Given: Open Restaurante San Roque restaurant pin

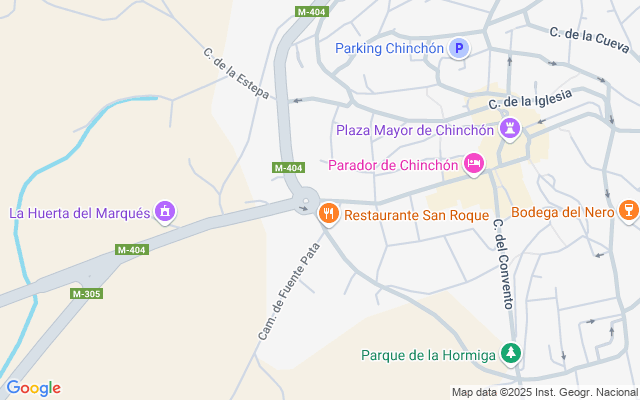Looking at the screenshot, I should point(327,213).
